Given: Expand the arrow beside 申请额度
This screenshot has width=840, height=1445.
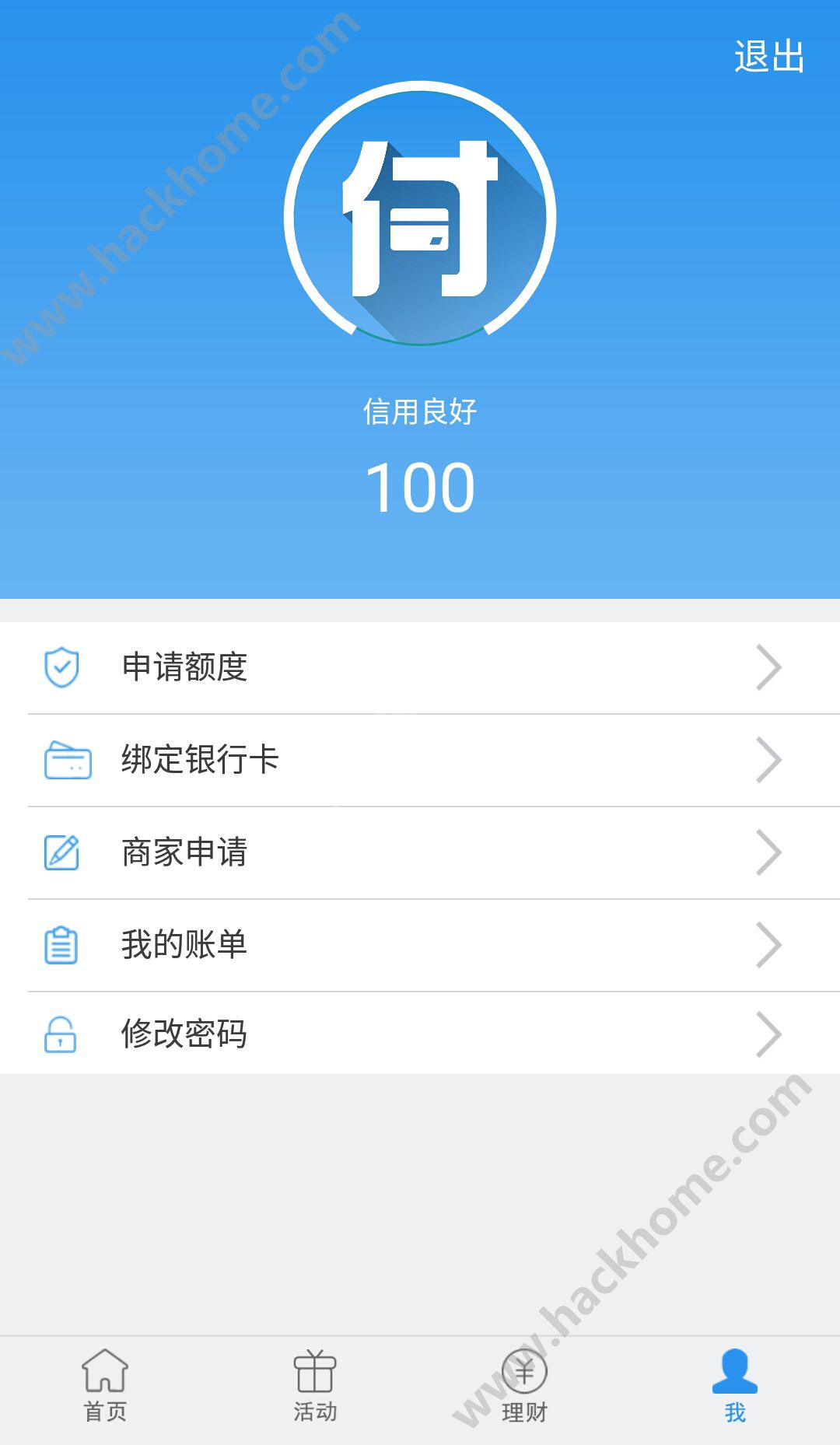Looking at the screenshot, I should point(770,667).
